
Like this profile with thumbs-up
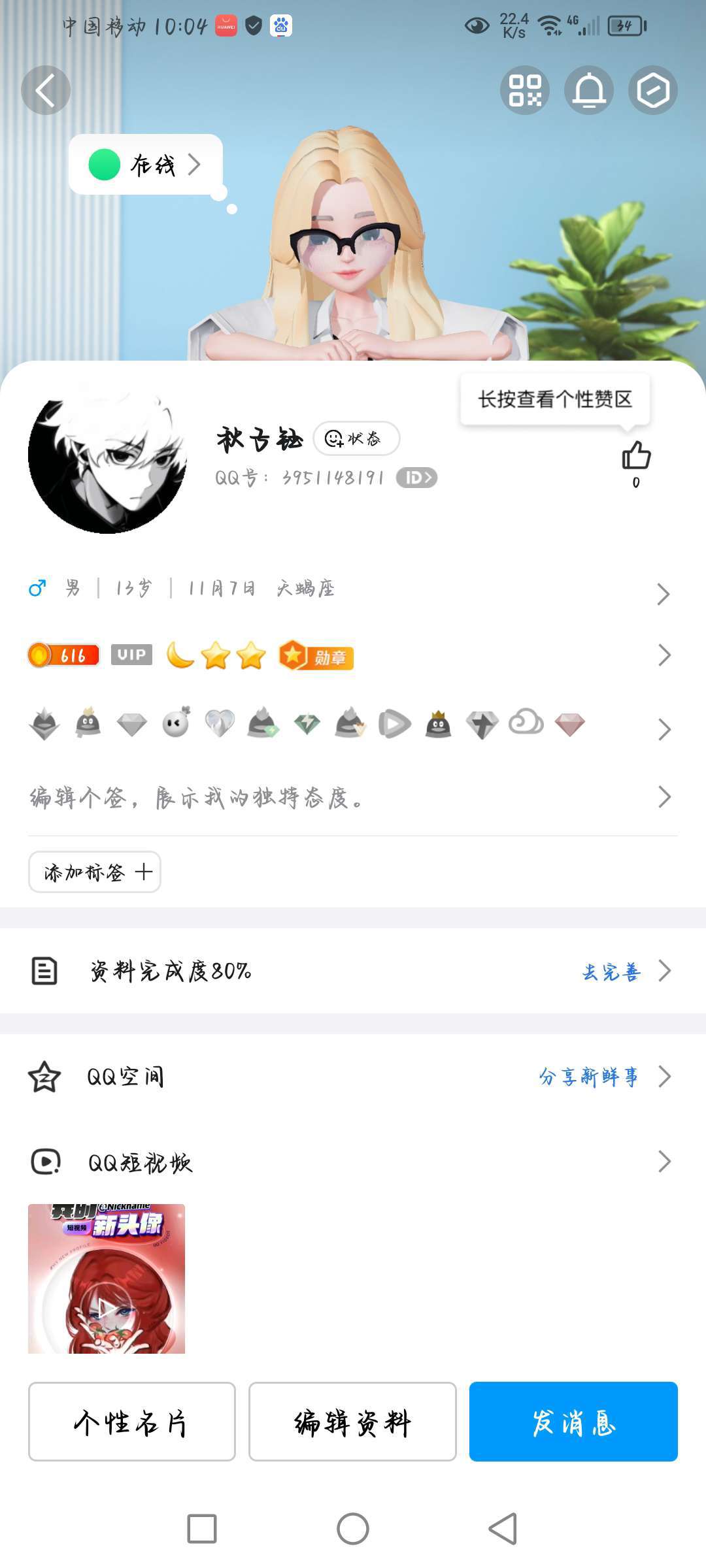click(636, 456)
